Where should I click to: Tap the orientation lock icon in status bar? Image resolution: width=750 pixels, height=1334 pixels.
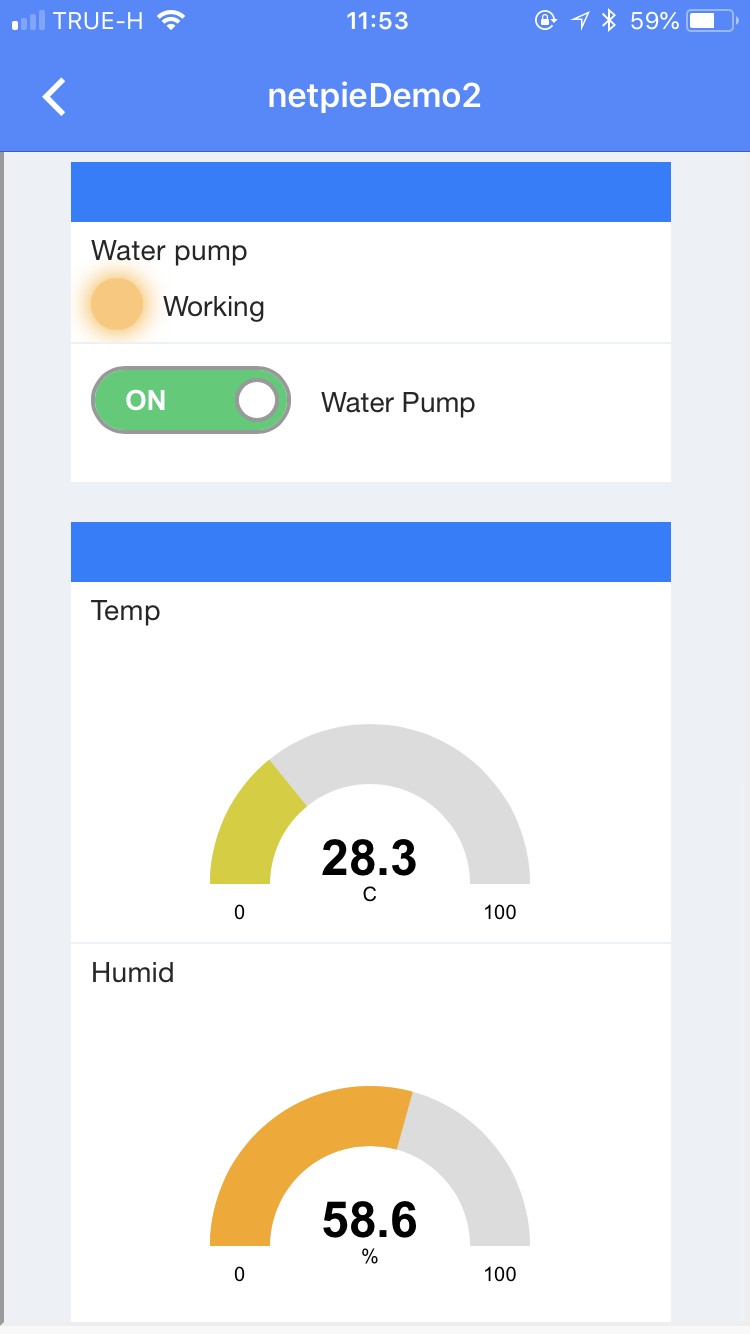[x=546, y=18]
